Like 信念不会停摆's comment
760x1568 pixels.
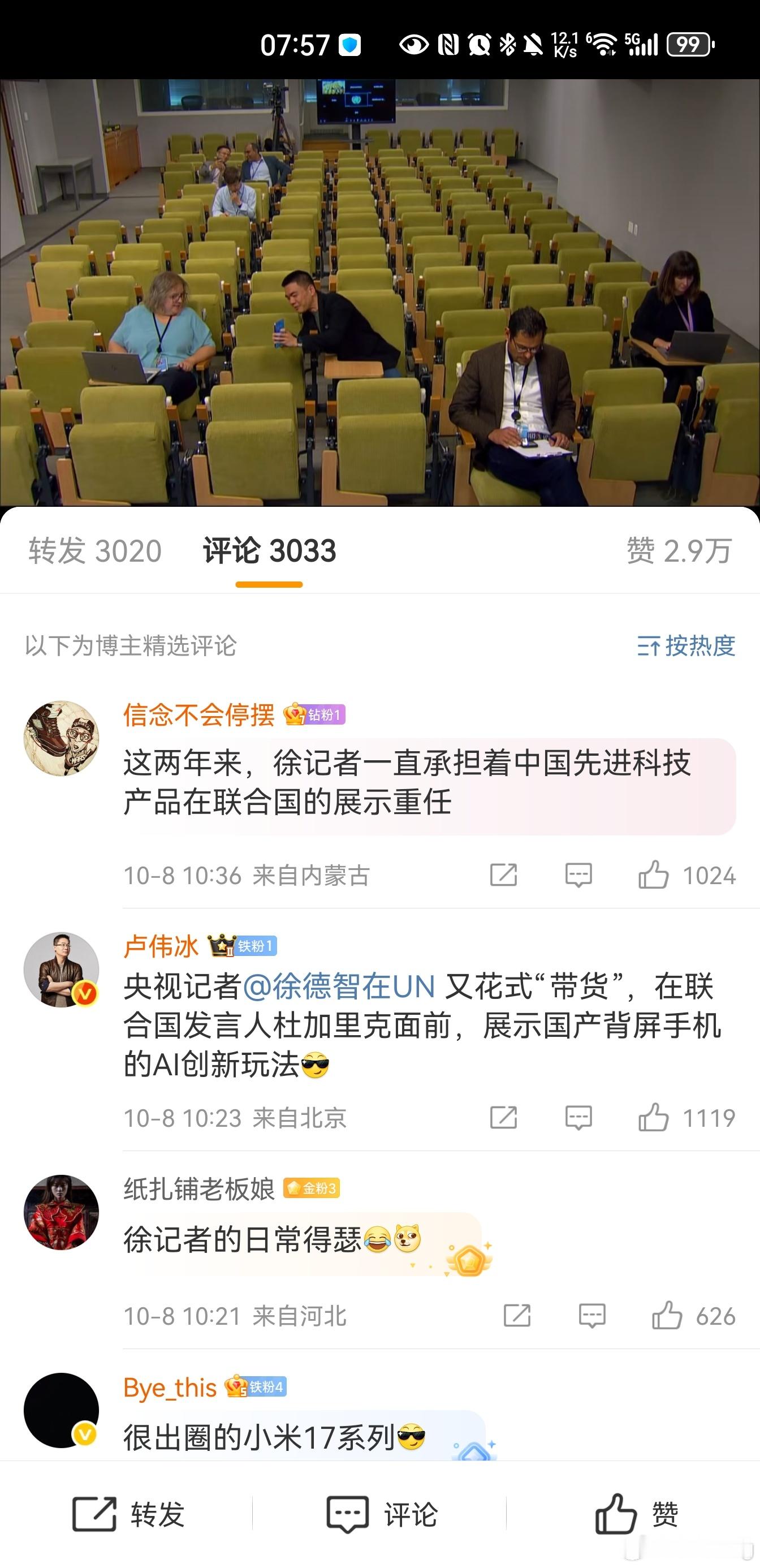[654, 875]
